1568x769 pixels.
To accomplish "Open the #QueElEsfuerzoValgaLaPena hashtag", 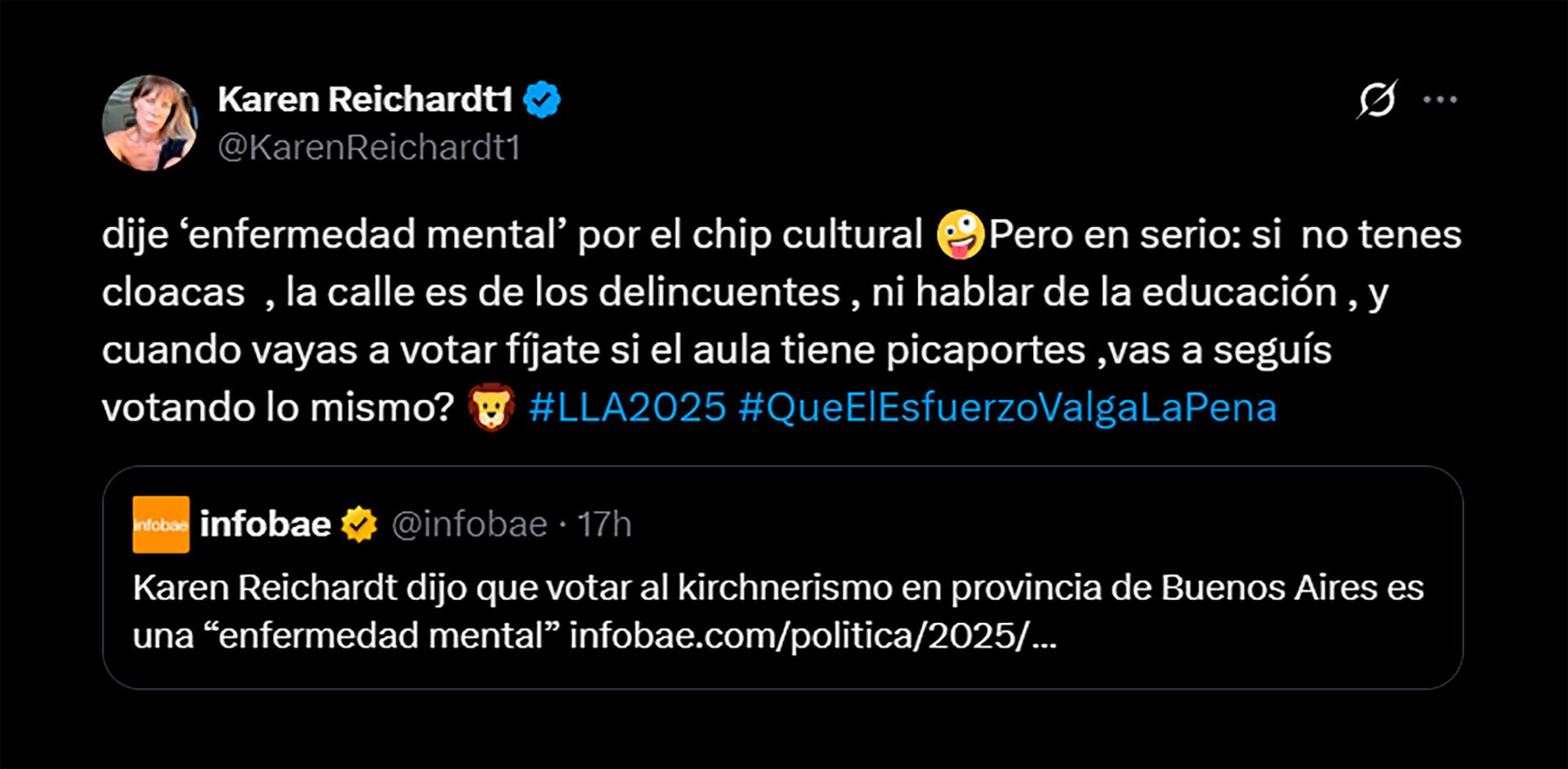I will pyautogui.click(x=1007, y=407).
